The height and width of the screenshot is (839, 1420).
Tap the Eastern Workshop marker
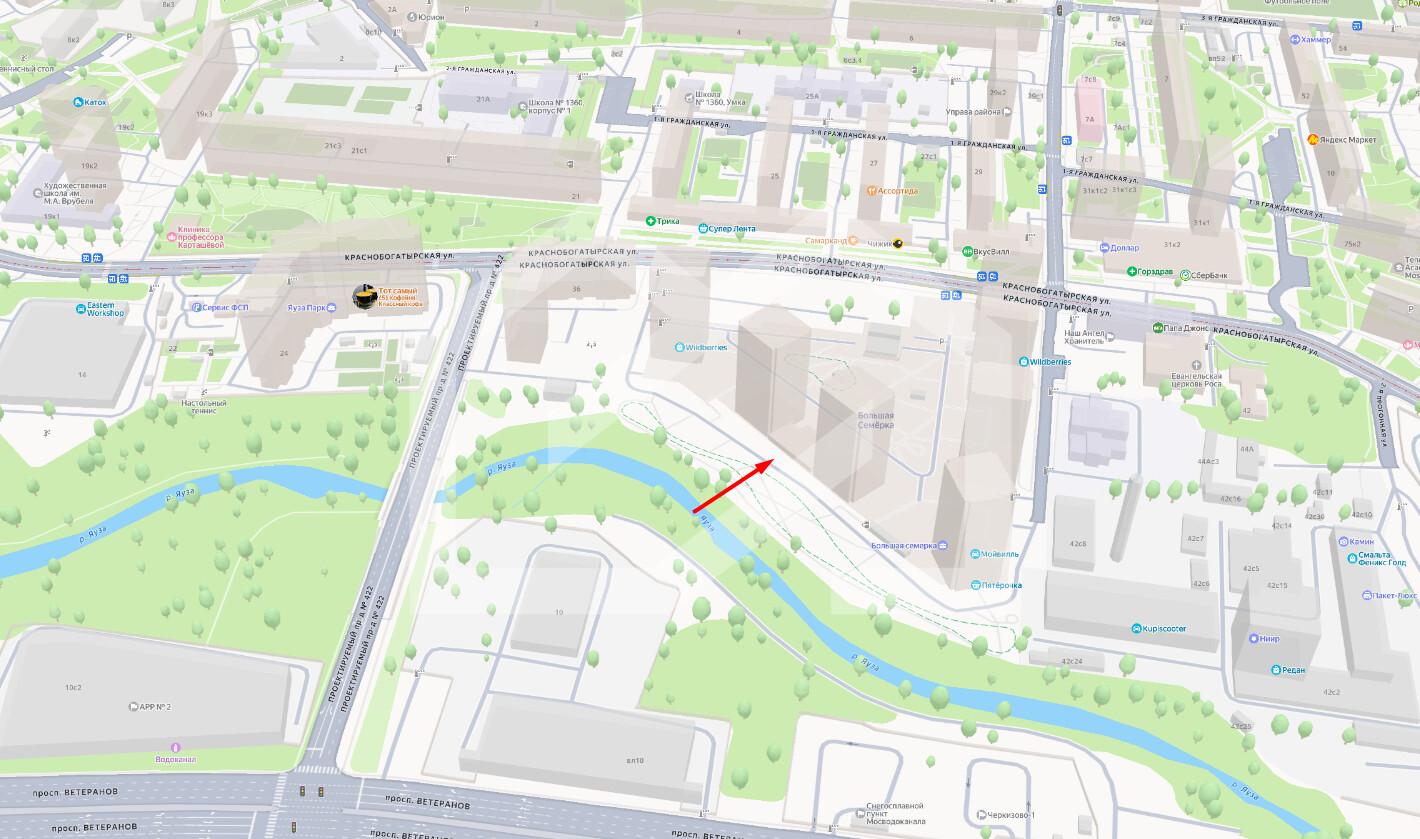pyautogui.click(x=80, y=309)
